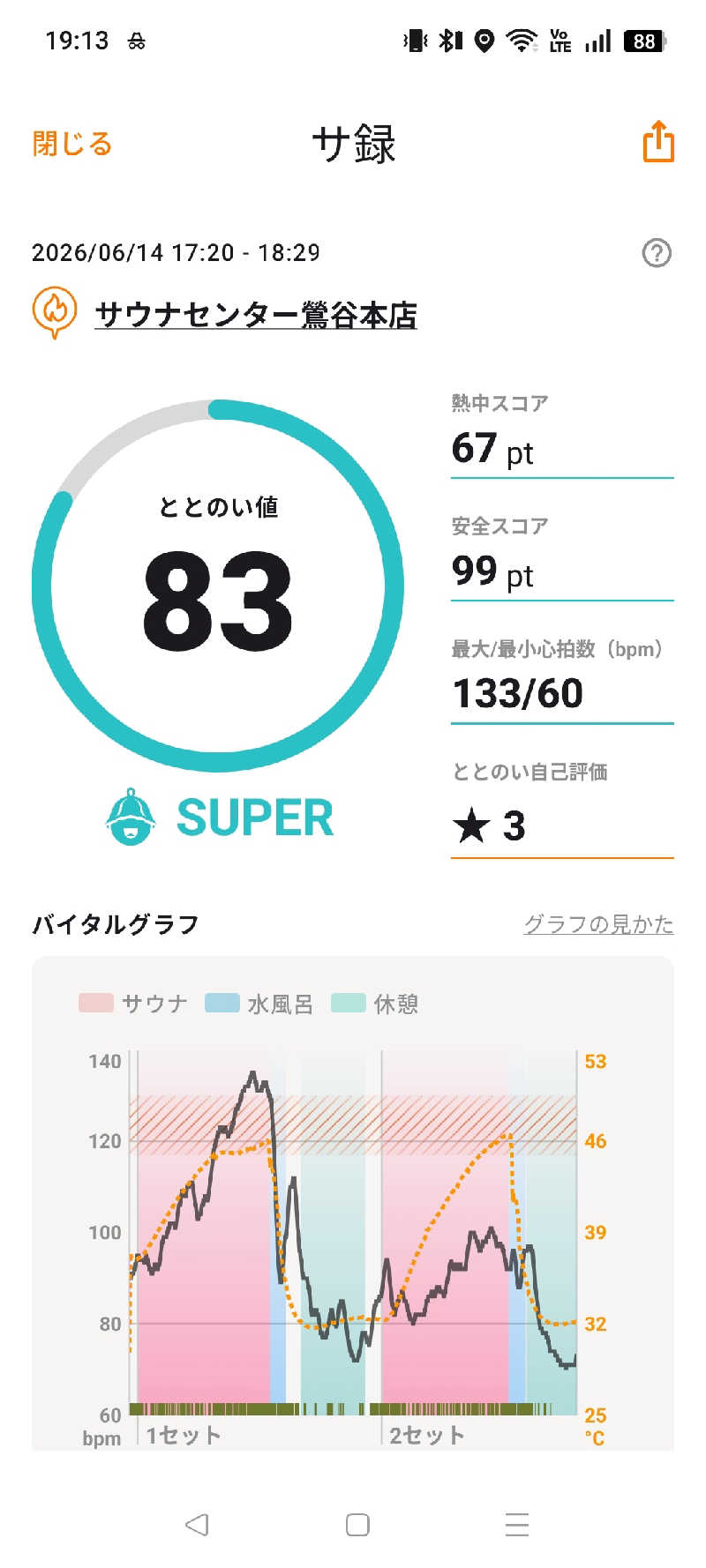Share this sauna record

point(657,142)
